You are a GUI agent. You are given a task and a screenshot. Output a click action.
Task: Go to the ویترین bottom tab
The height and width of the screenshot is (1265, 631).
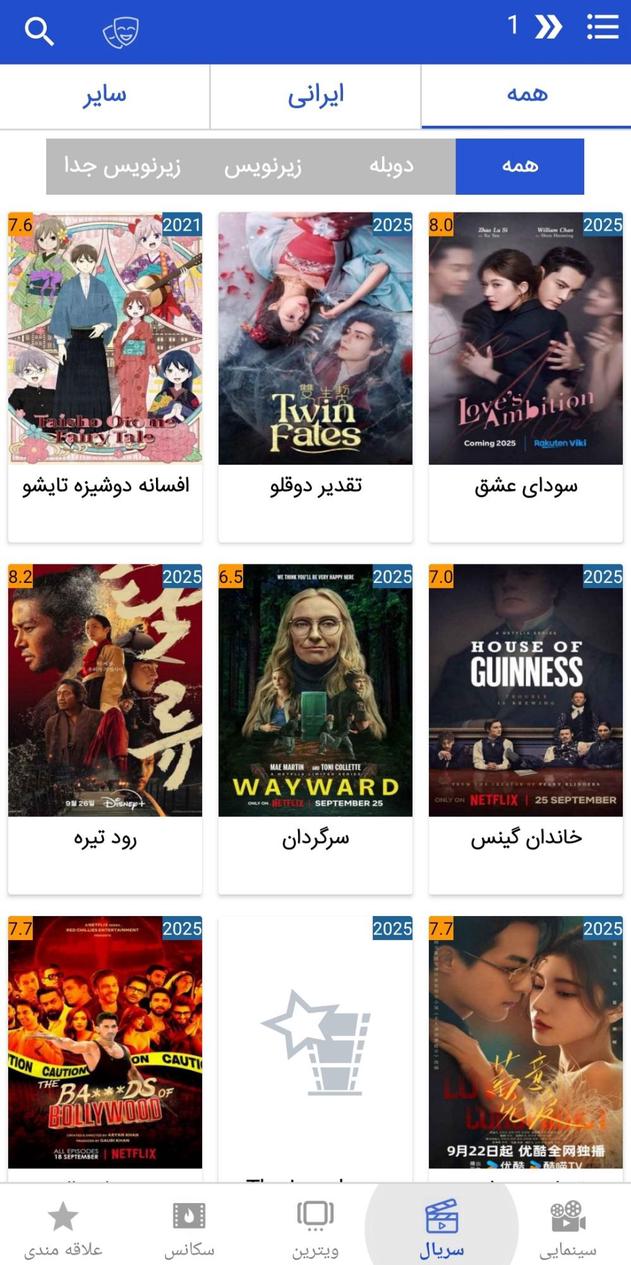click(315, 1228)
